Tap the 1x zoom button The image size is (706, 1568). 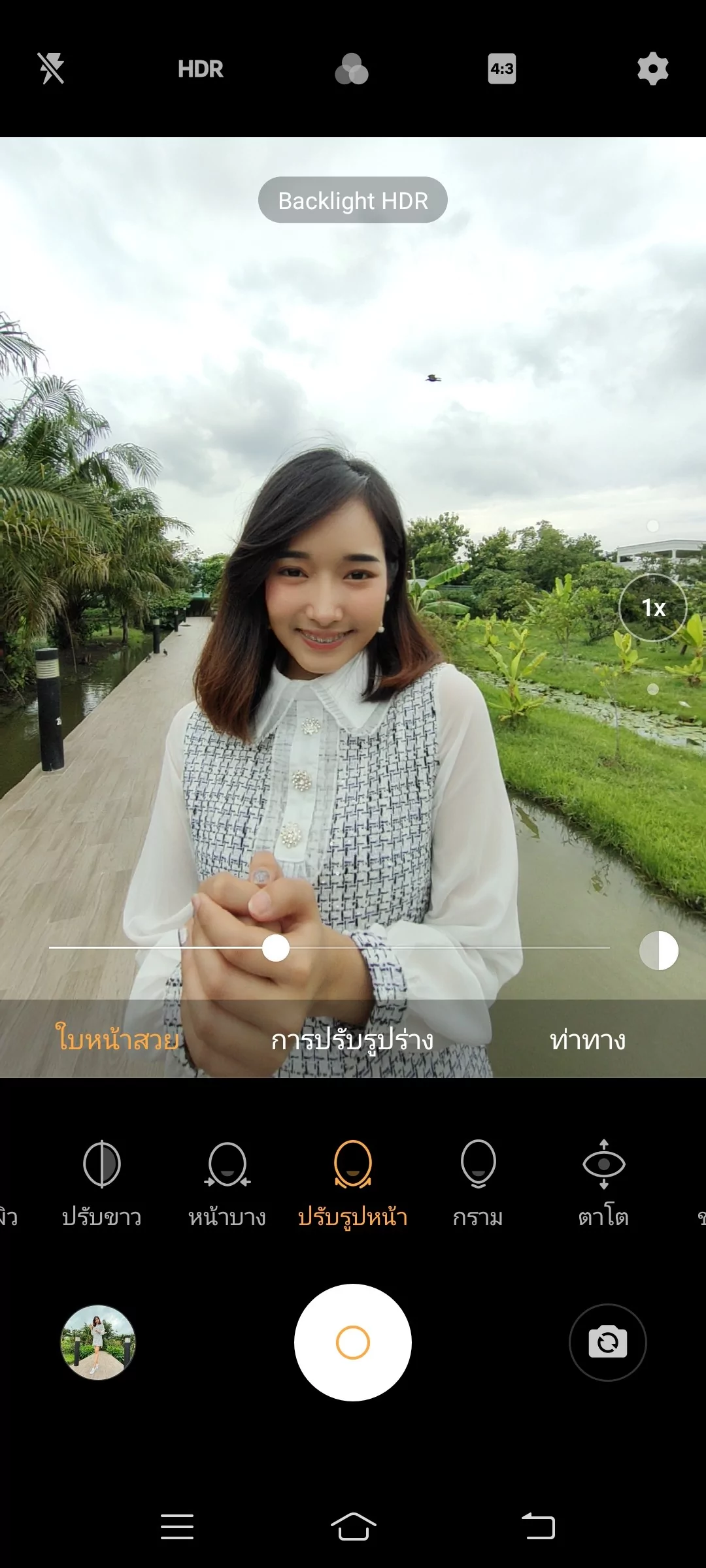(x=653, y=608)
